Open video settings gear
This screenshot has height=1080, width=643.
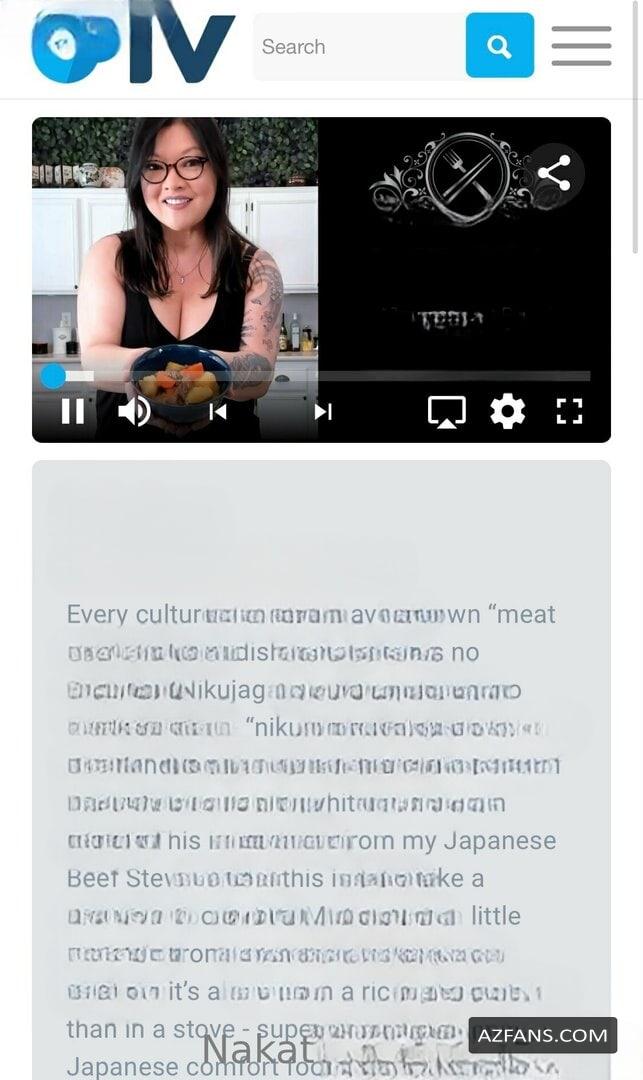tap(507, 411)
